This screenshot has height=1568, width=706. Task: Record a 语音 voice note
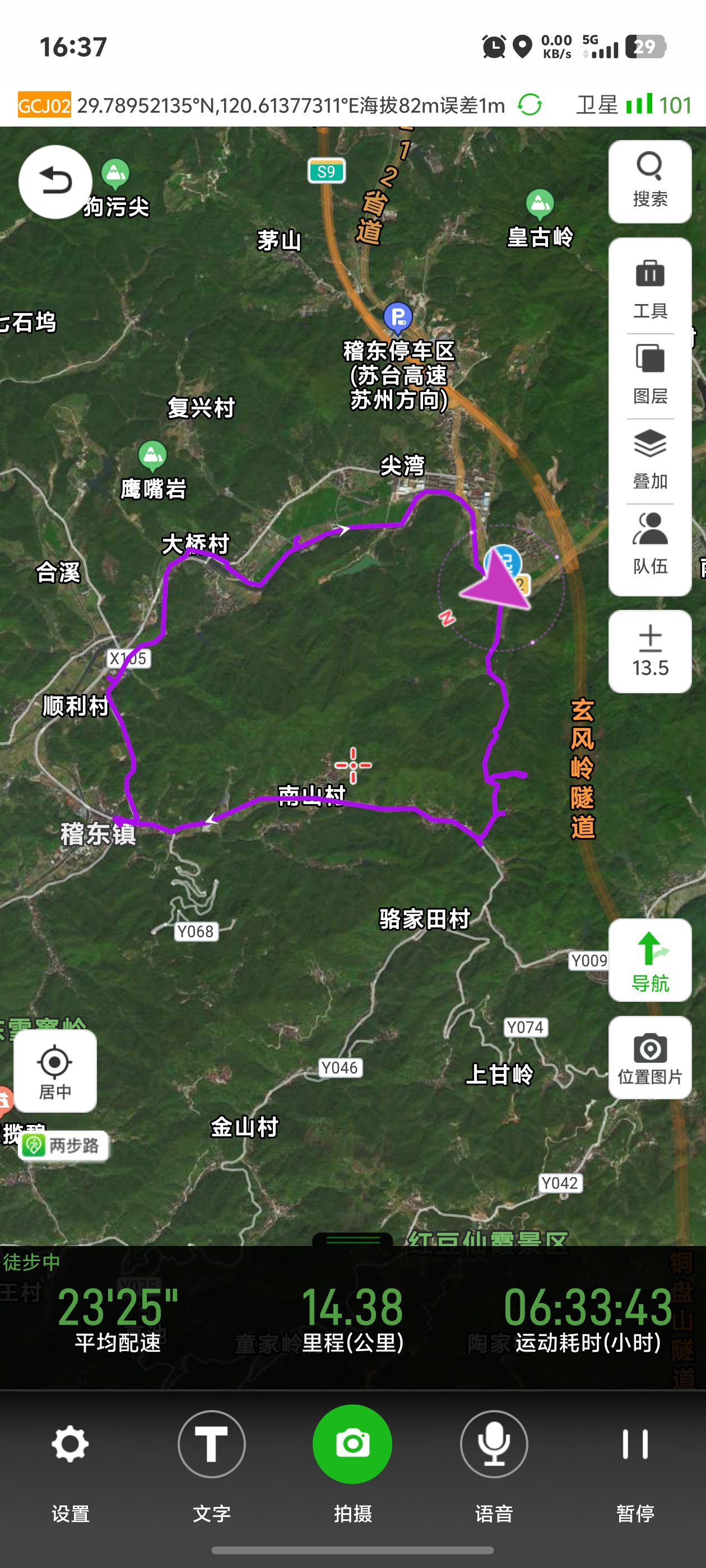click(x=494, y=1461)
